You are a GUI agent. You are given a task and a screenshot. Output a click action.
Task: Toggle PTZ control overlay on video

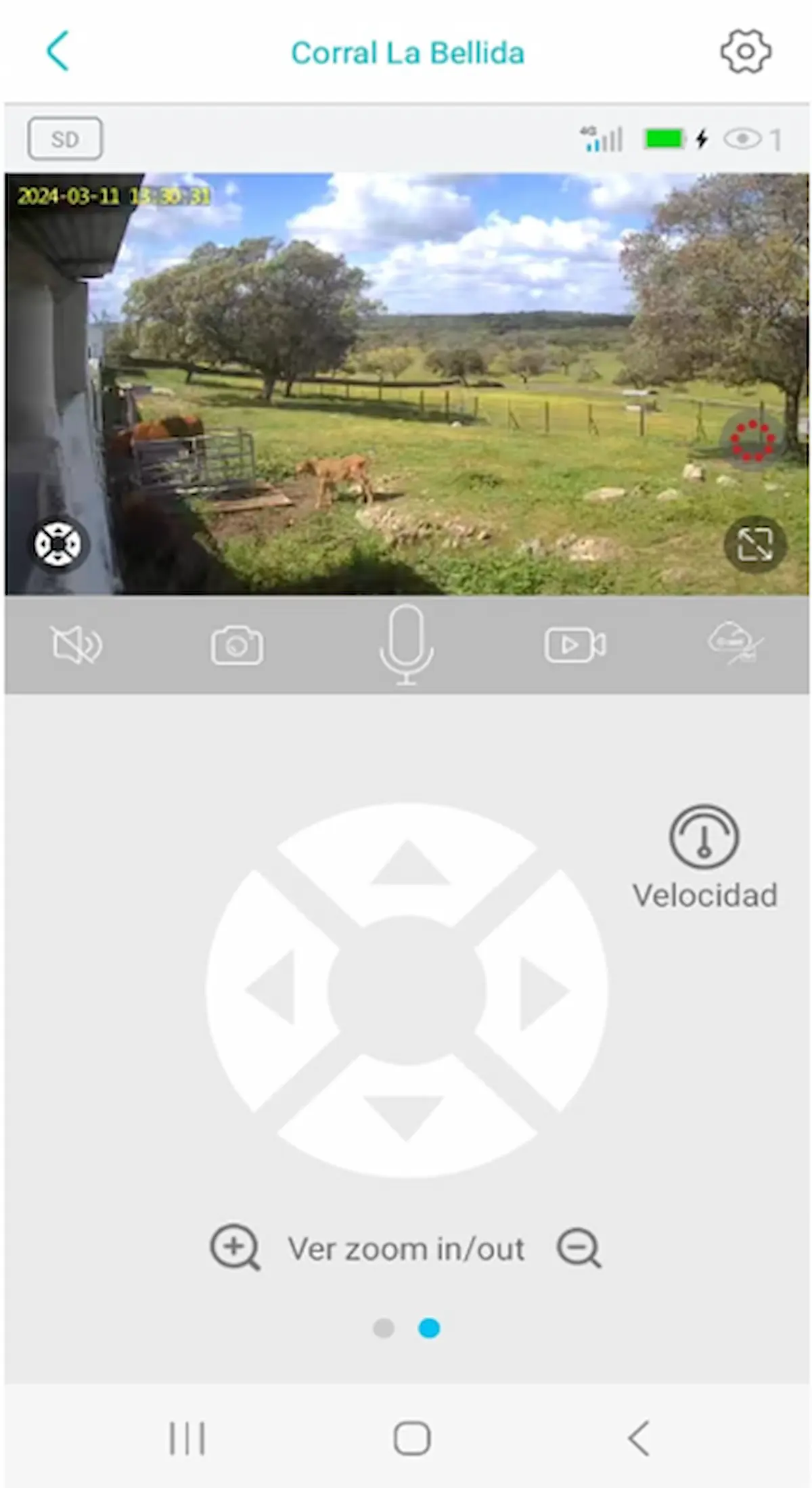click(x=58, y=543)
